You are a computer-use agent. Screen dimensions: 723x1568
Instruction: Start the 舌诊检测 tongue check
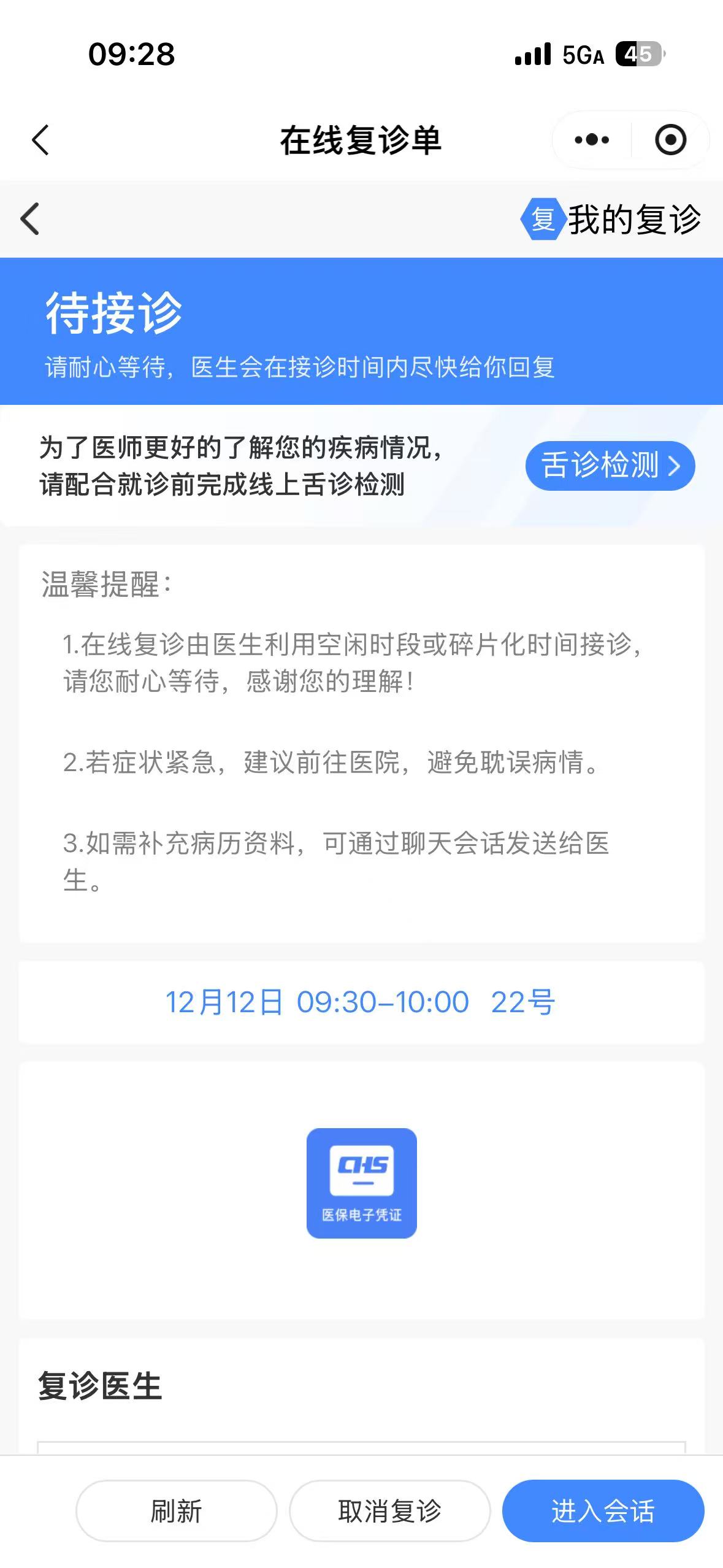coord(610,466)
